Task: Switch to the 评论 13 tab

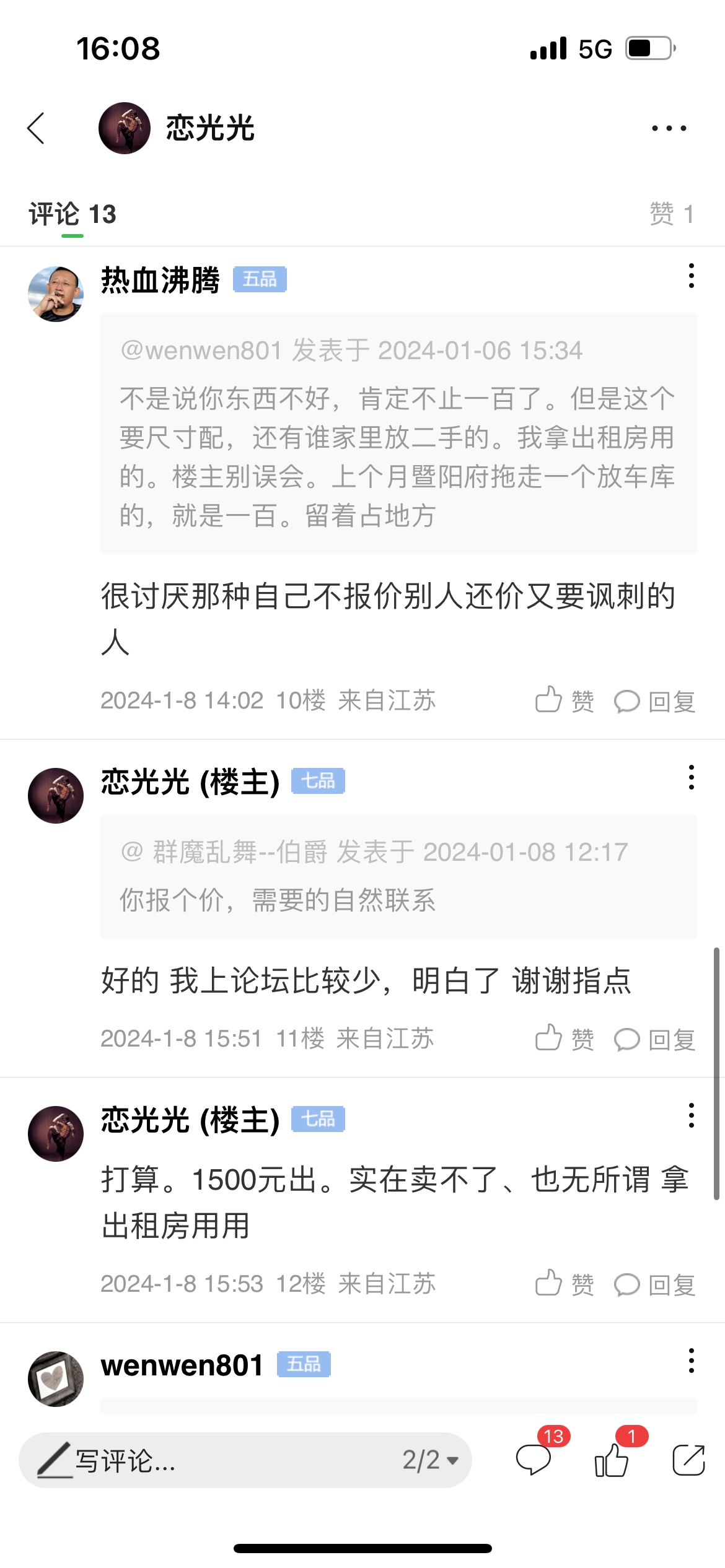Action: 72,214
